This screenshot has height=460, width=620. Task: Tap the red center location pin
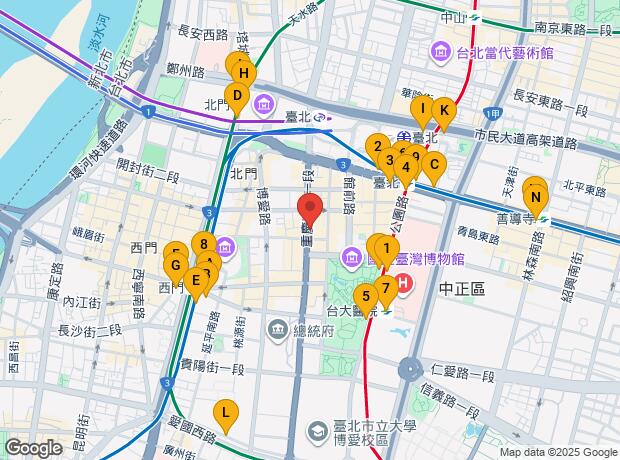(311, 211)
